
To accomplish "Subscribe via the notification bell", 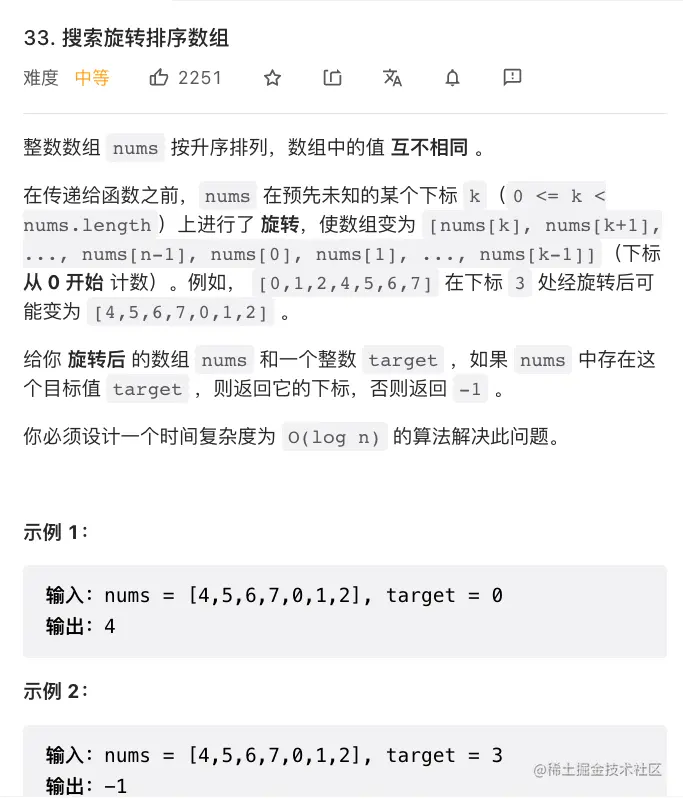I will click(453, 77).
